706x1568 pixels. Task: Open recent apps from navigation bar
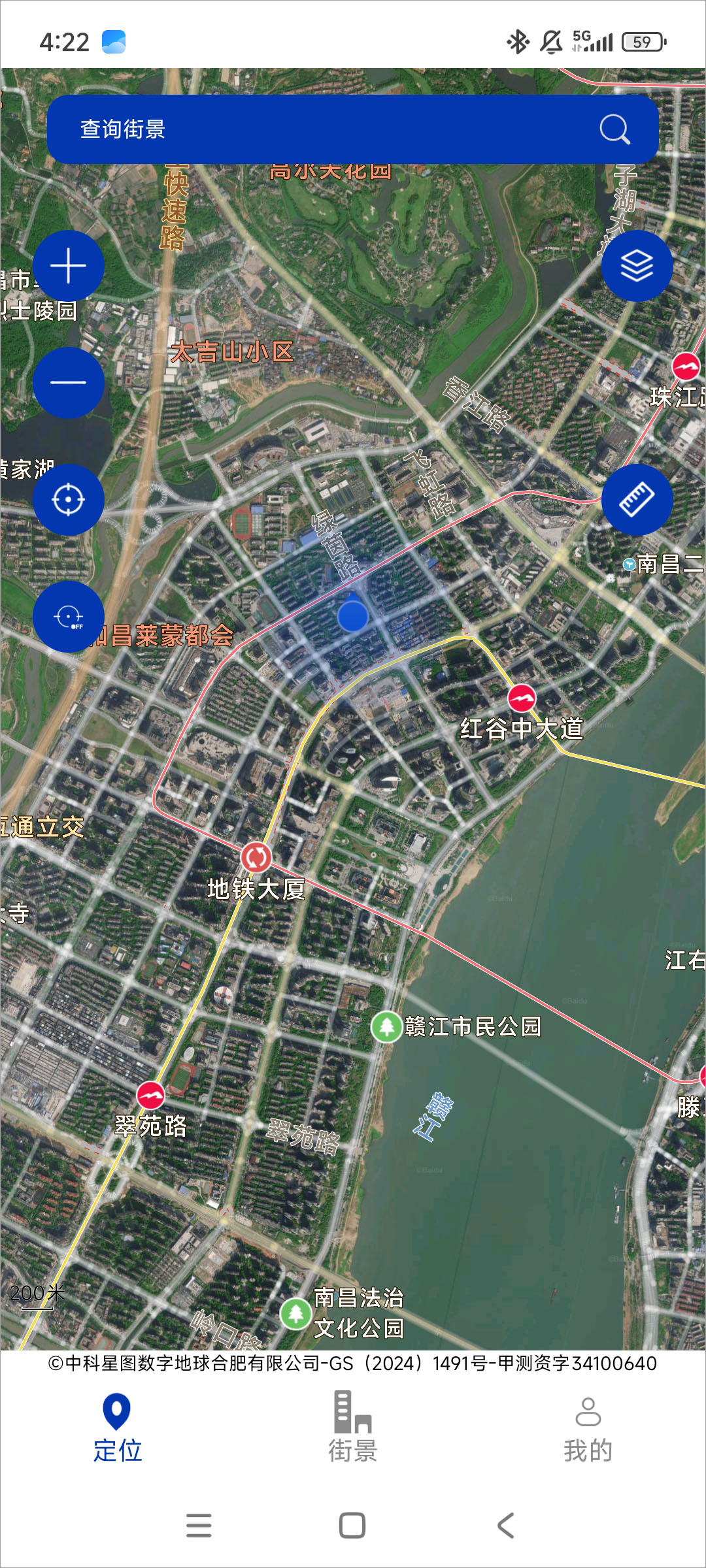199,1526
